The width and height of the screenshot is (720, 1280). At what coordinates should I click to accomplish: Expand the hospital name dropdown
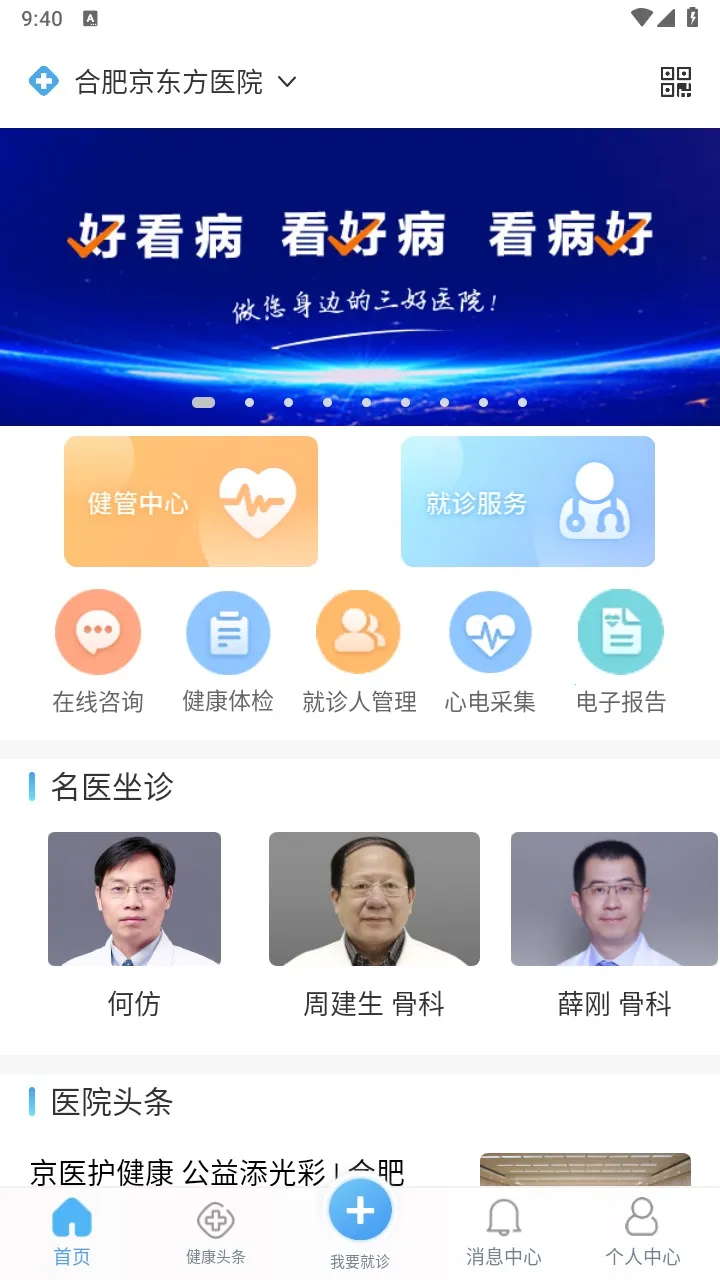287,84
